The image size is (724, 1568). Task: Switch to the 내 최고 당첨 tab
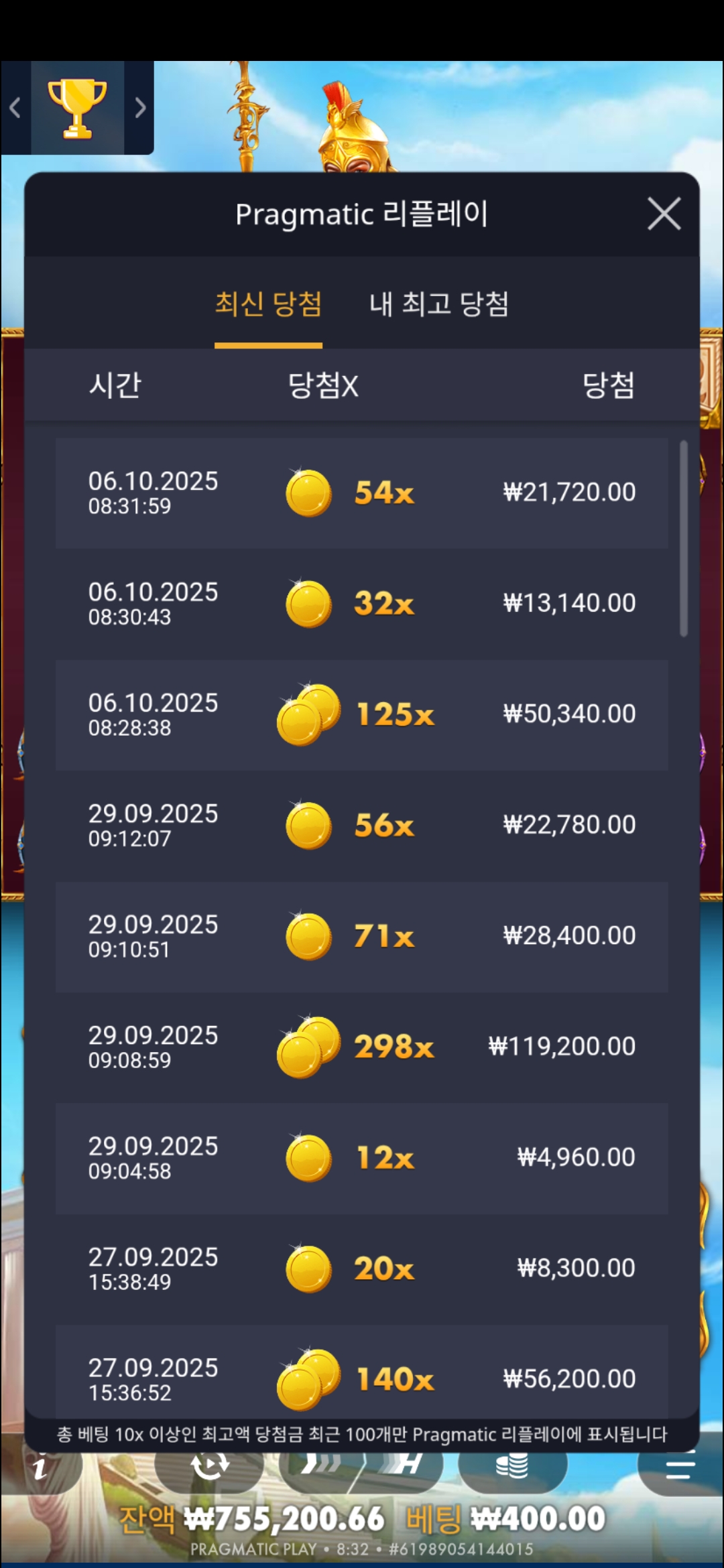pos(439,304)
